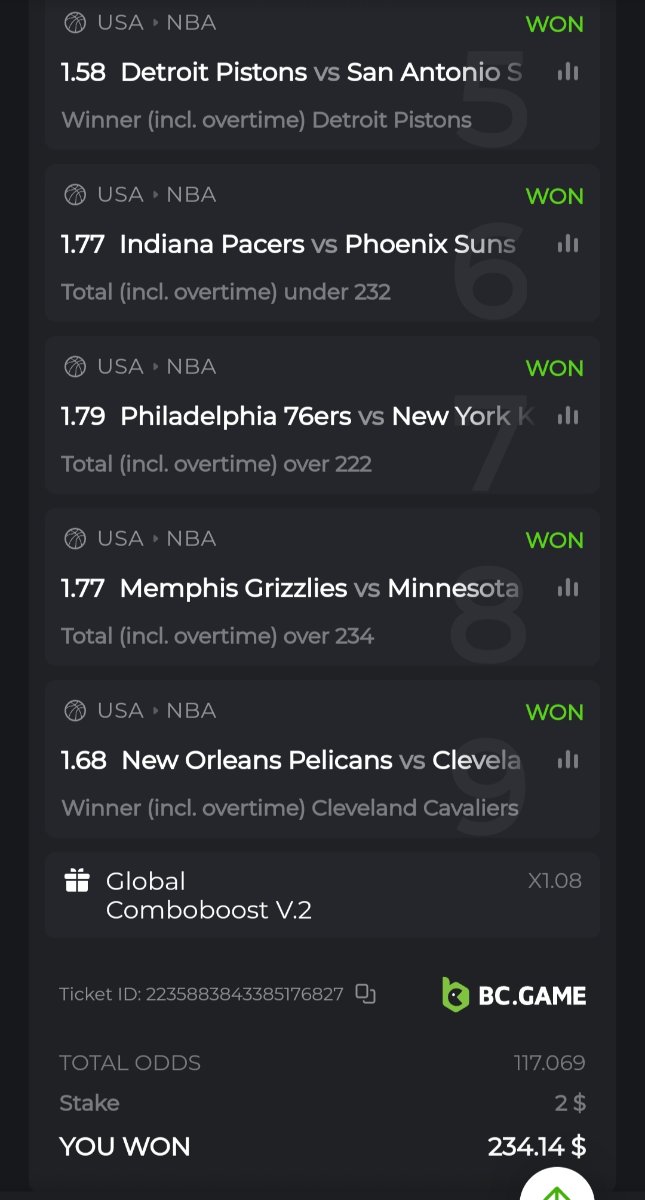This screenshot has width=645, height=1200.
Task: Open the New Orleans Pelicans bet card
Action: tap(300, 761)
